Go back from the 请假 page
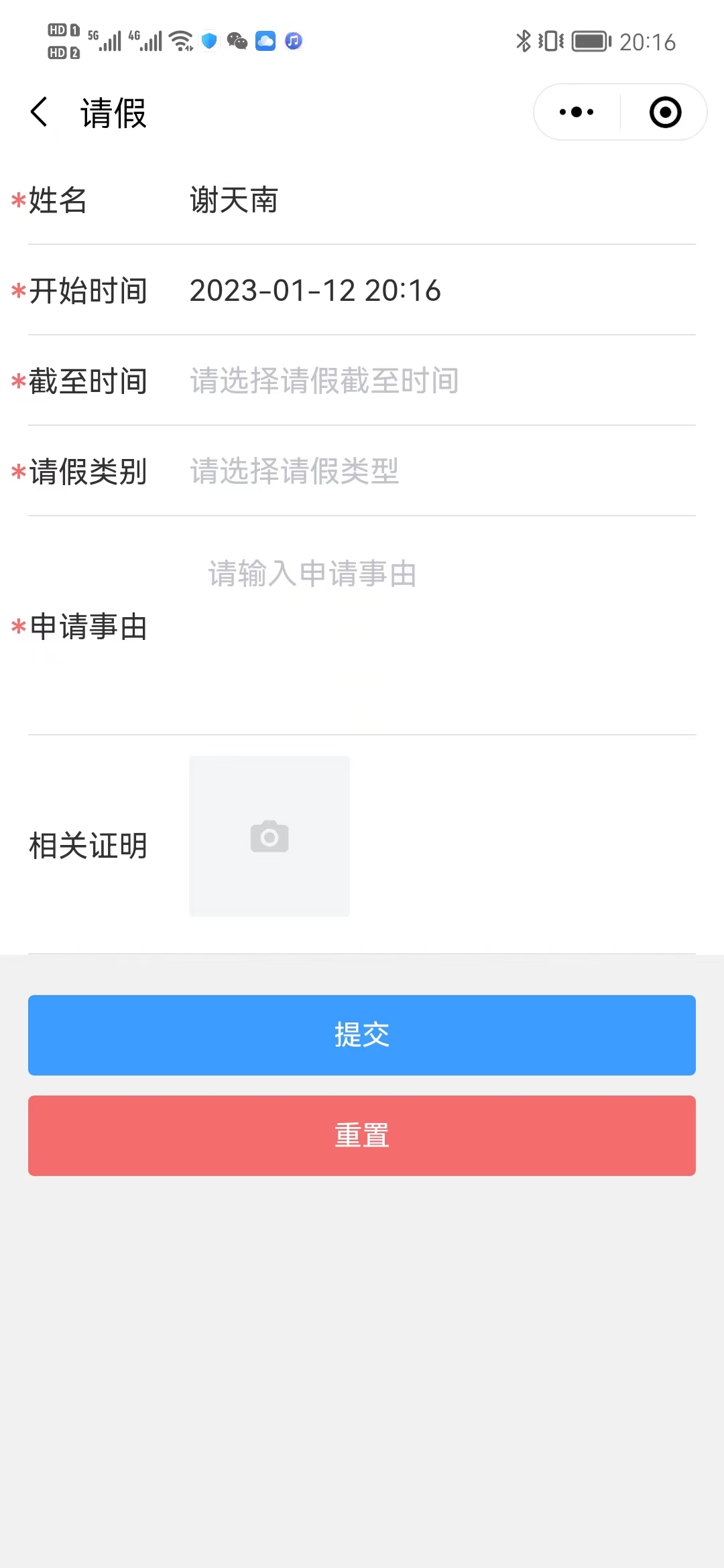 pos(40,112)
